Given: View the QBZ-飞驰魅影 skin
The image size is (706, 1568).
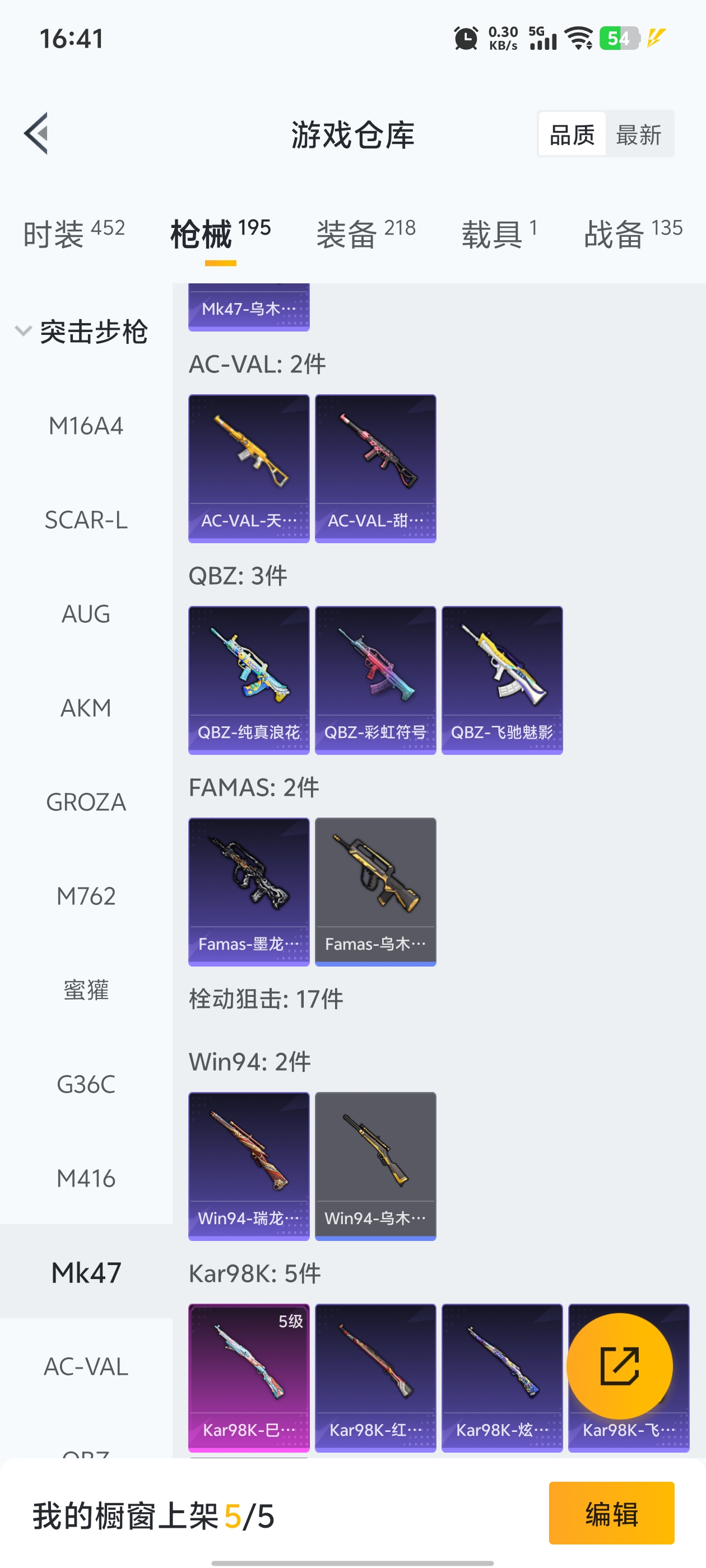Looking at the screenshot, I should point(502,680).
